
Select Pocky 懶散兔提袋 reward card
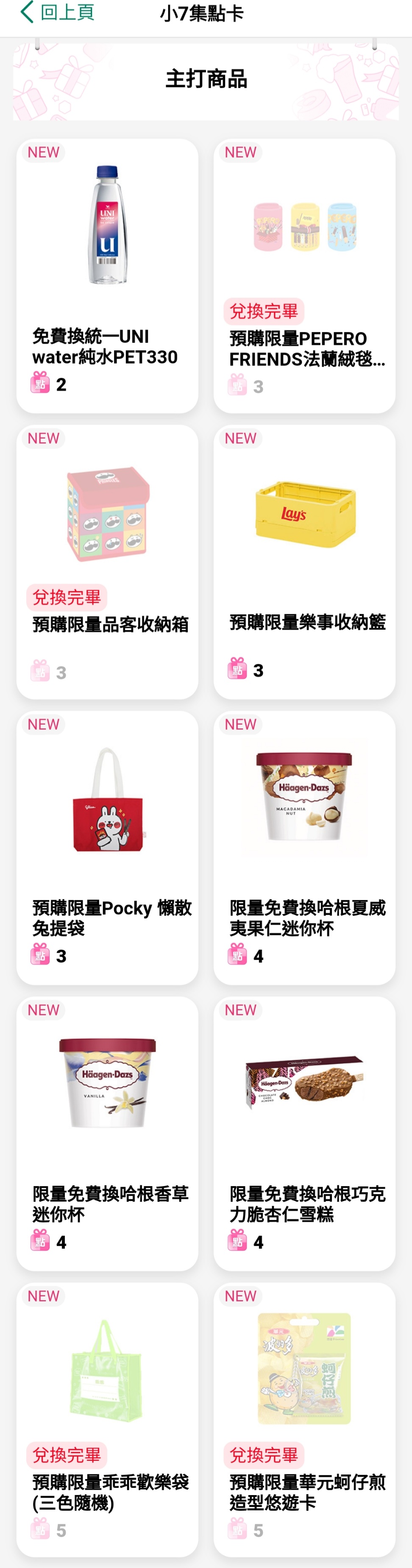(107, 847)
